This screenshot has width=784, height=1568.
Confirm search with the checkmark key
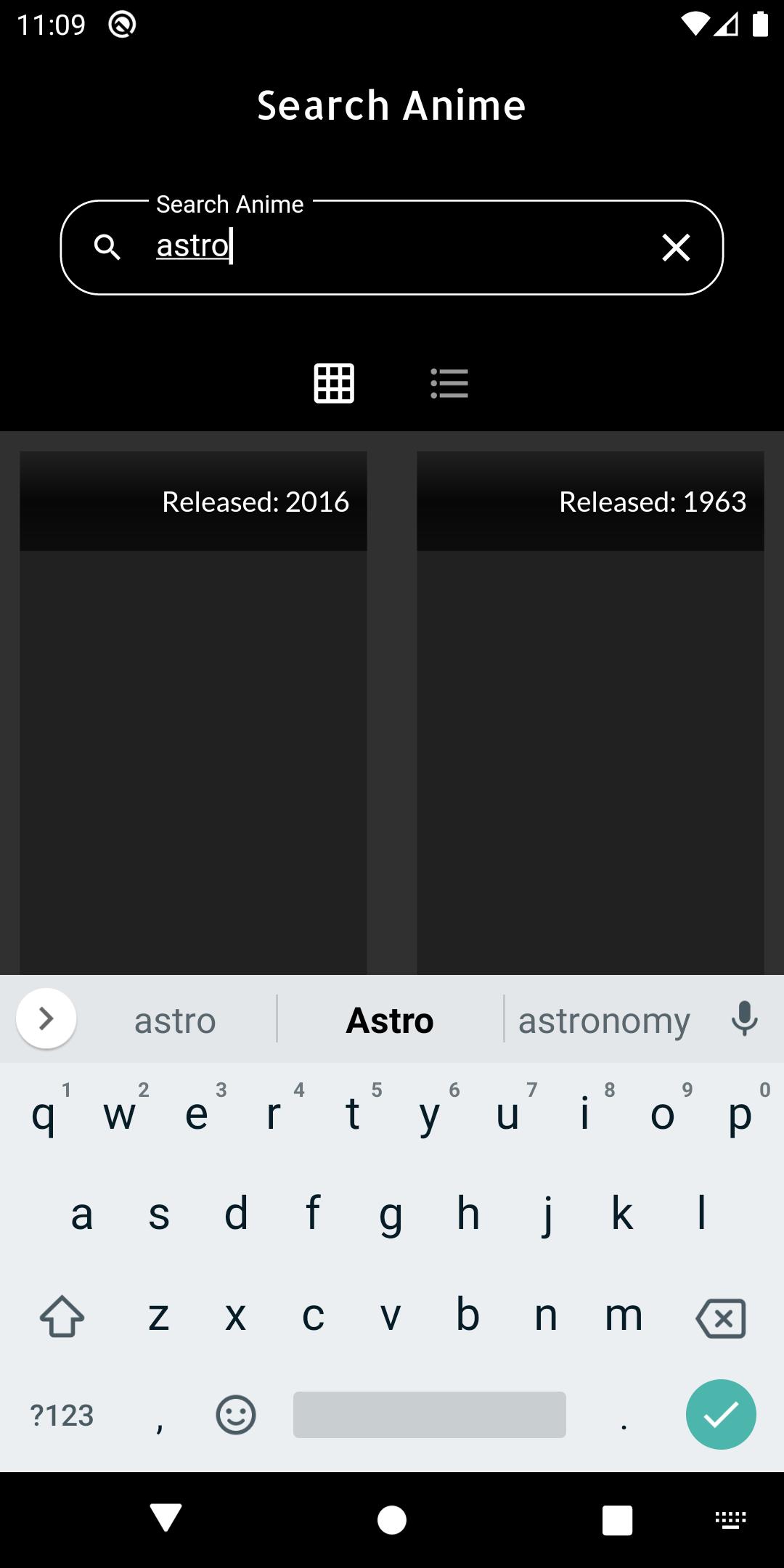(x=721, y=1414)
